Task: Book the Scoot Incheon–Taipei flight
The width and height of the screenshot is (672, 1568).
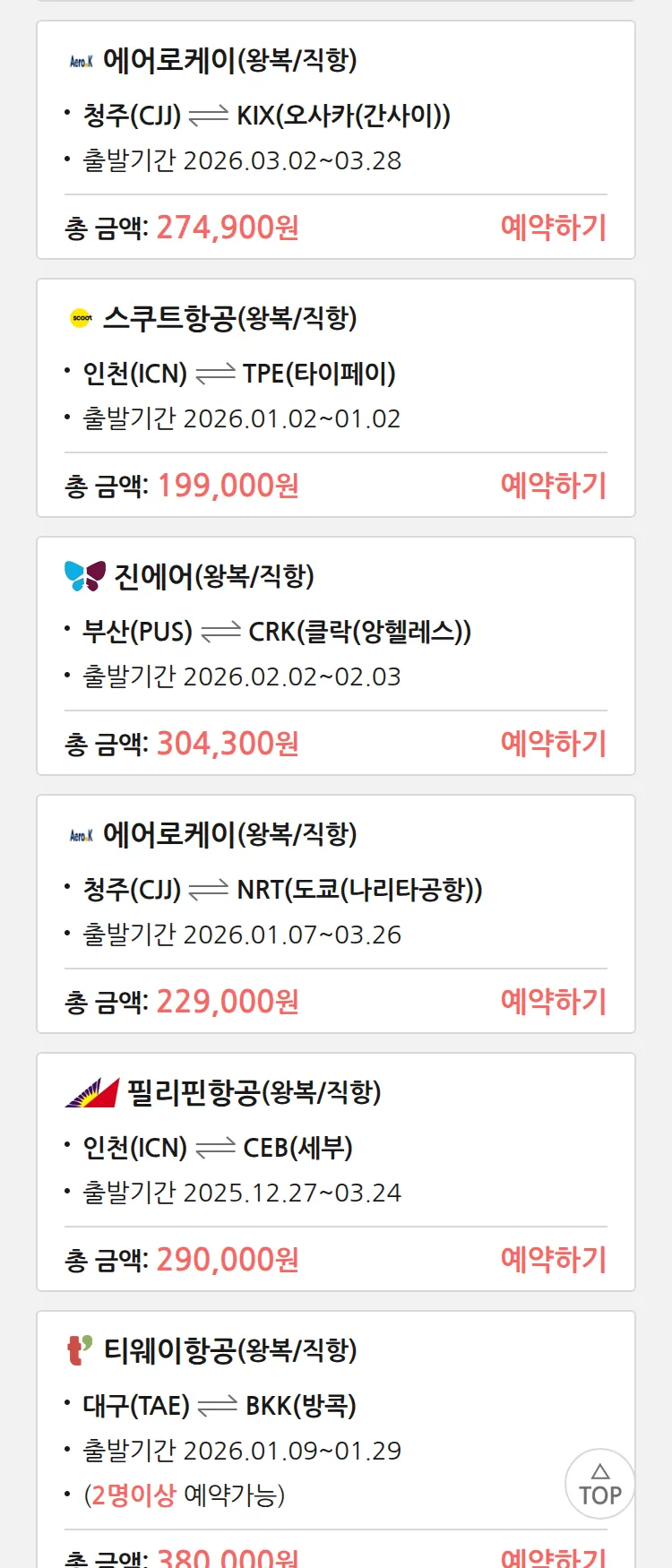Action: click(x=553, y=486)
